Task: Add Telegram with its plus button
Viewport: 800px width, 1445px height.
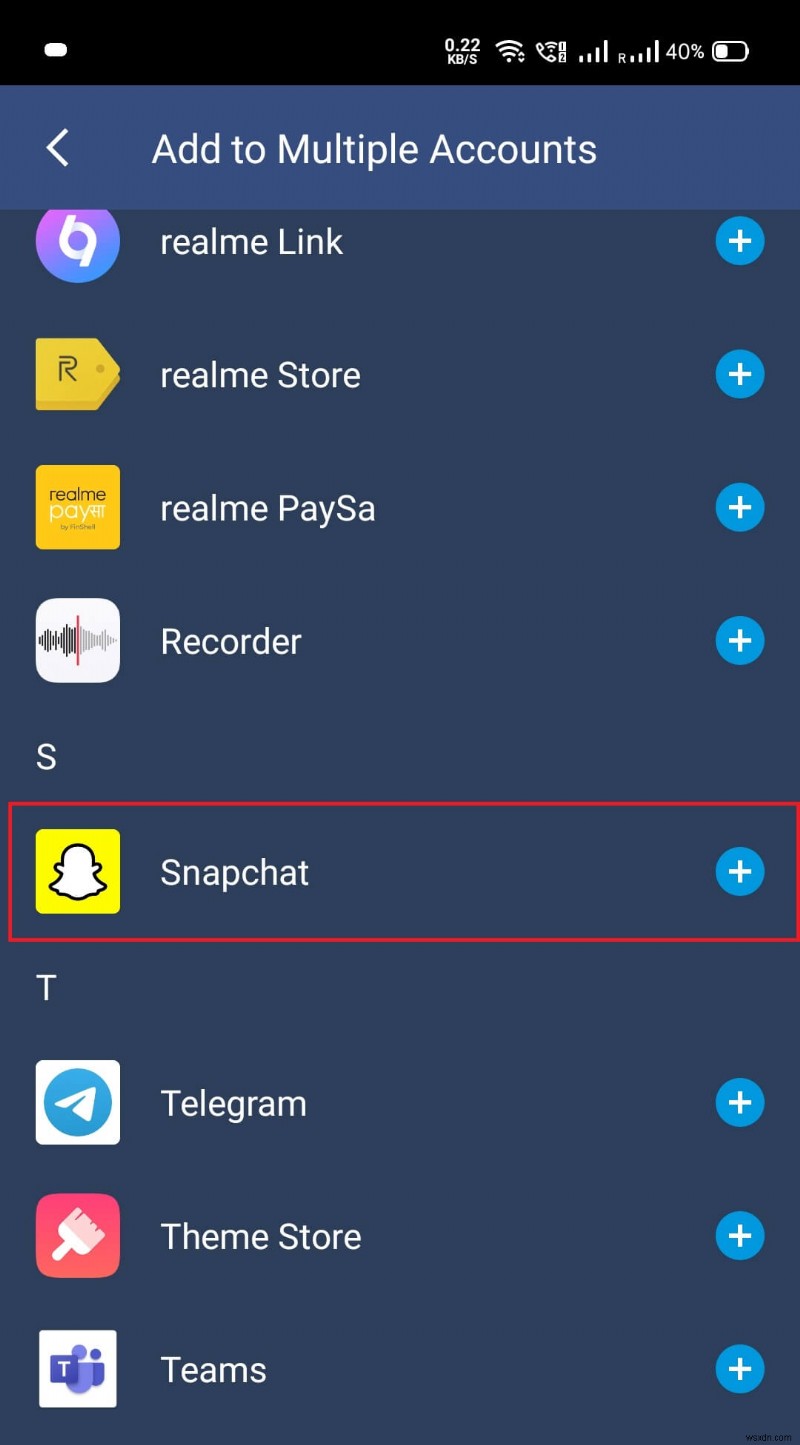Action: click(x=740, y=1102)
